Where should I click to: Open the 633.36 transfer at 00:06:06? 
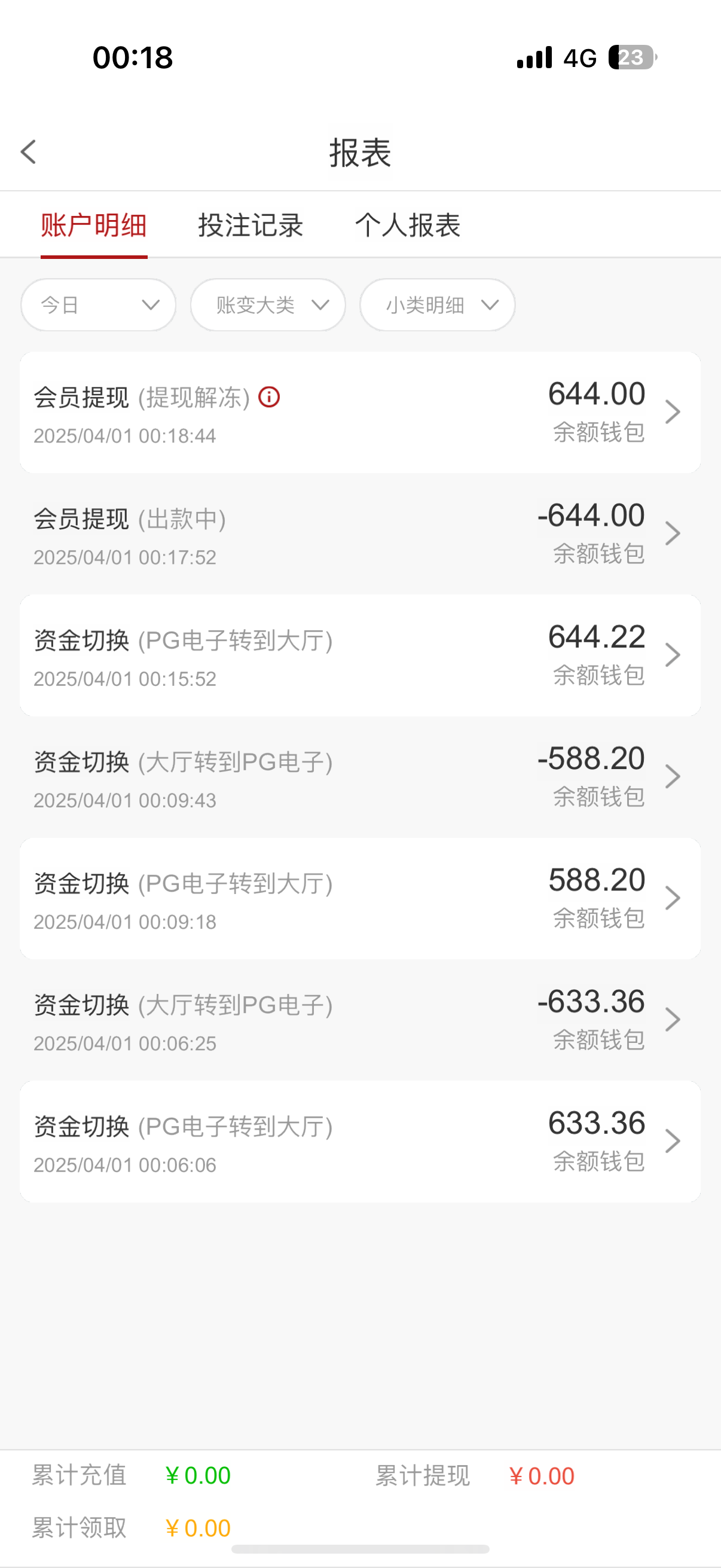click(360, 1141)
